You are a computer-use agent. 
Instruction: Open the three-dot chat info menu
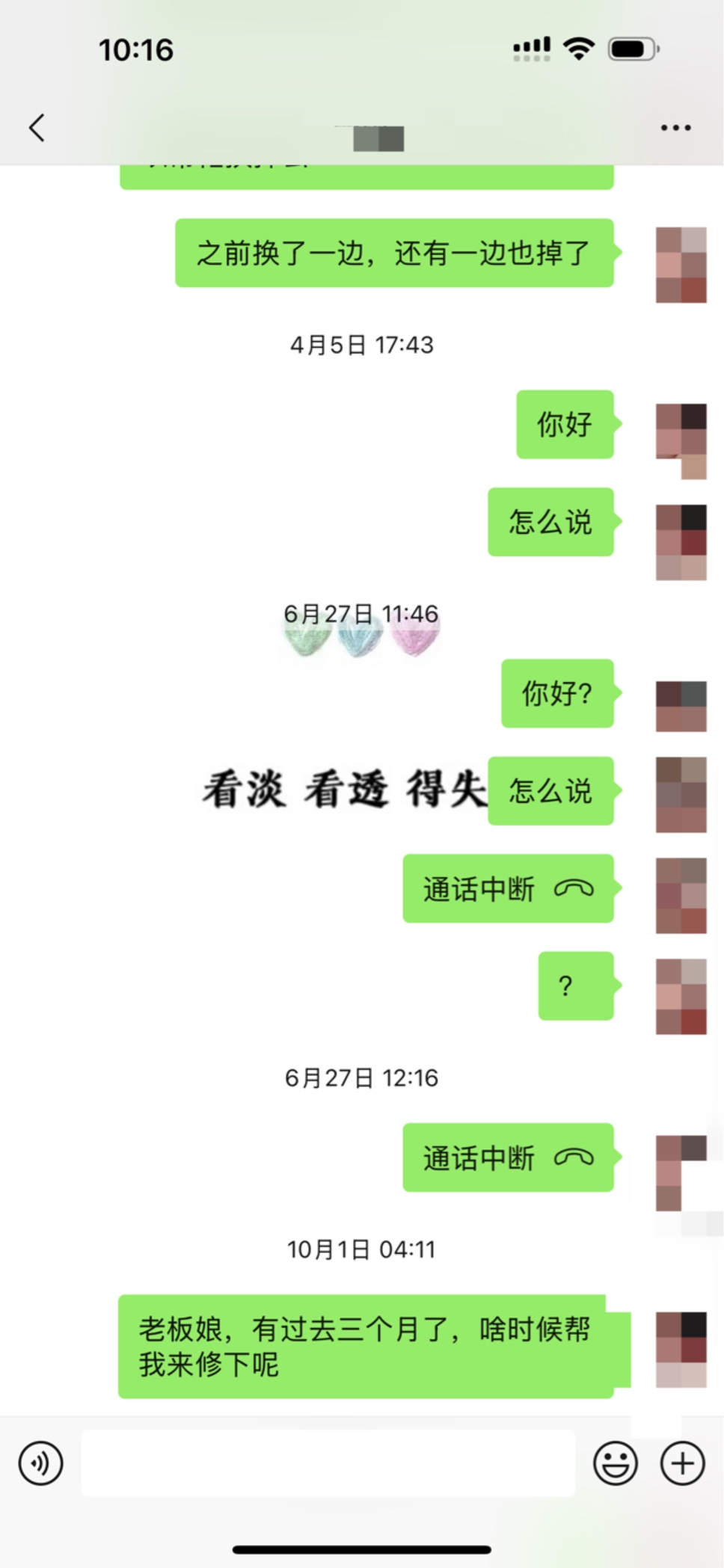(x=675, y=128)
